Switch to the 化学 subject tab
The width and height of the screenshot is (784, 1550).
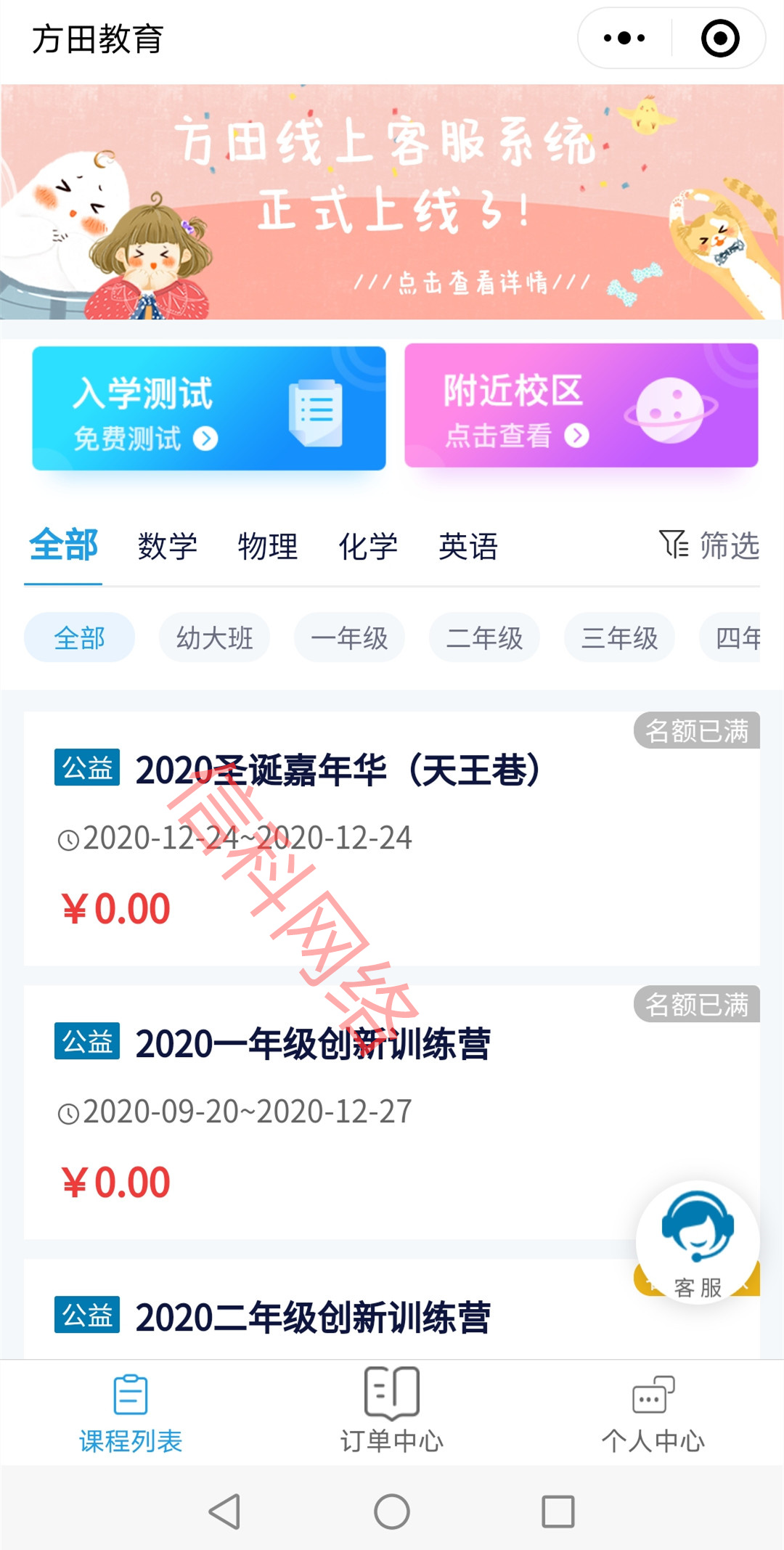point(368,546)
